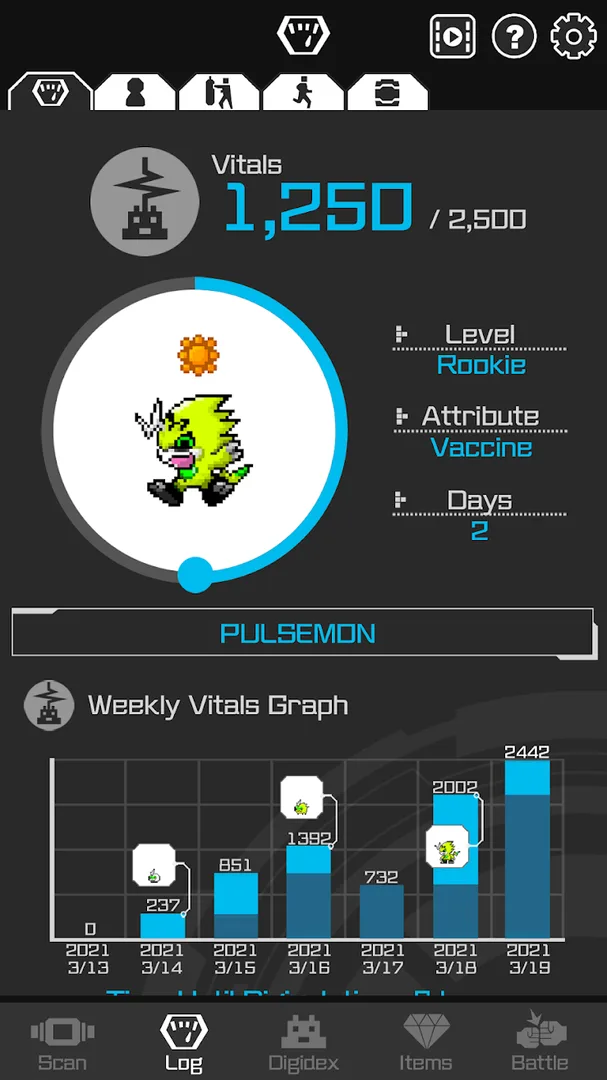Open the Items section

tap(426, 1042)
